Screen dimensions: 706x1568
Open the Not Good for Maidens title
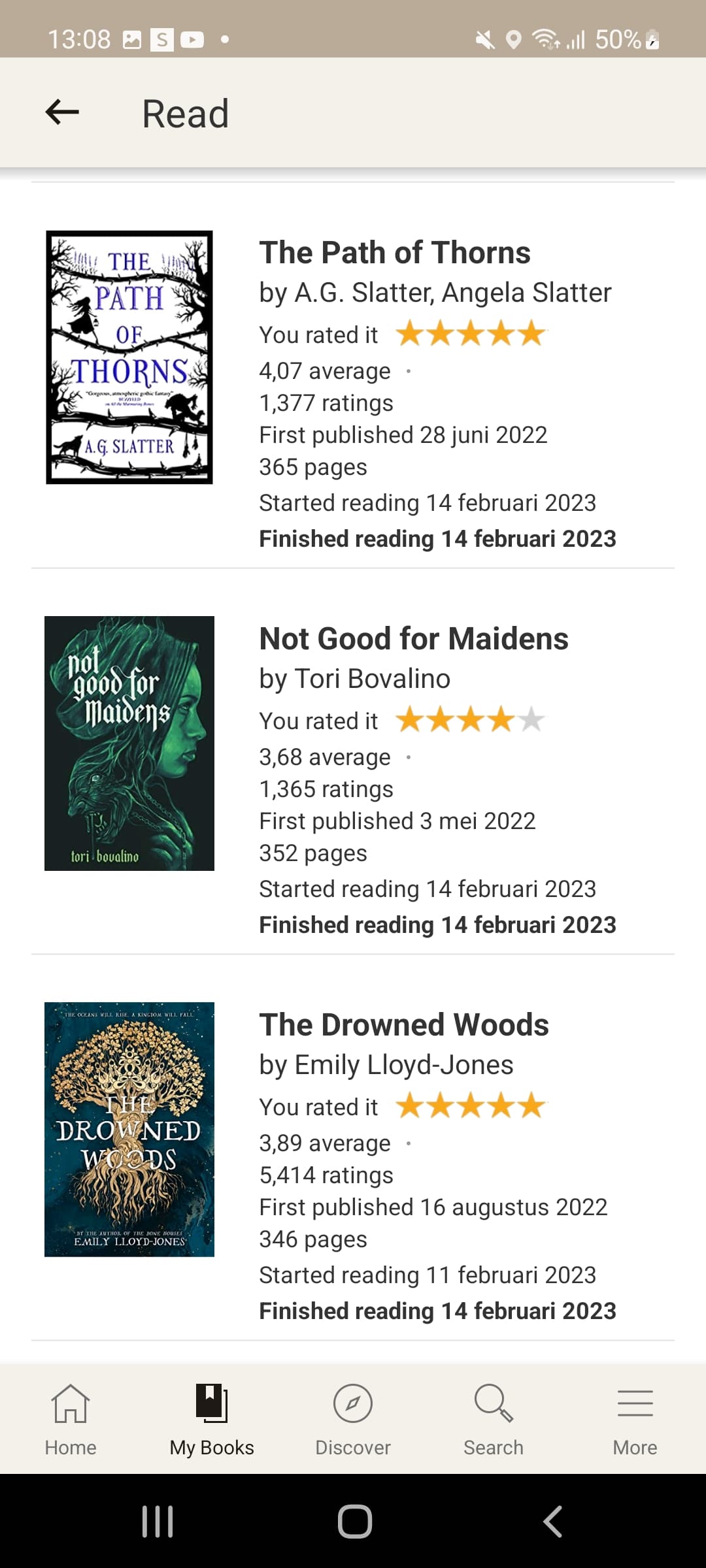coord(414,639)
